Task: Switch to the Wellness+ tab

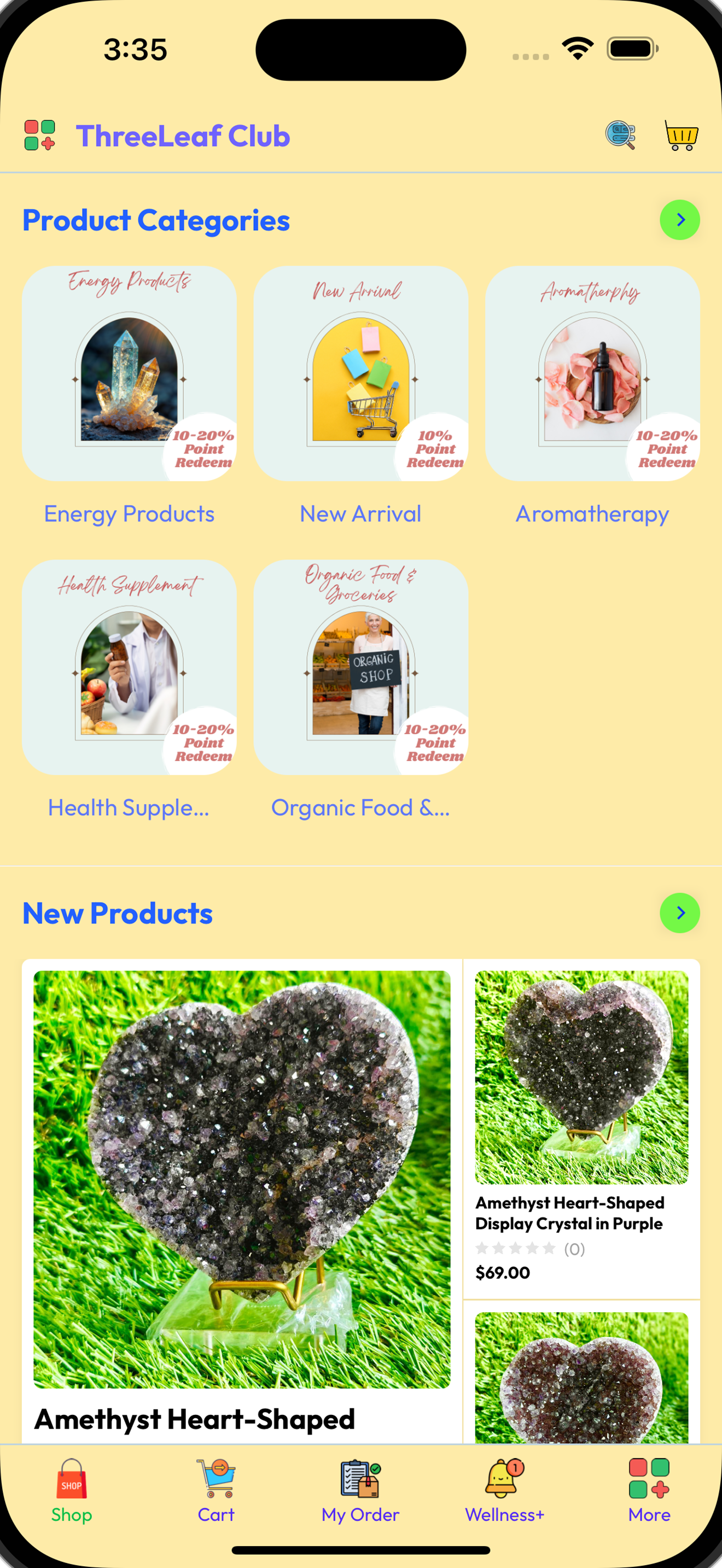Action: pos(504,1490)
